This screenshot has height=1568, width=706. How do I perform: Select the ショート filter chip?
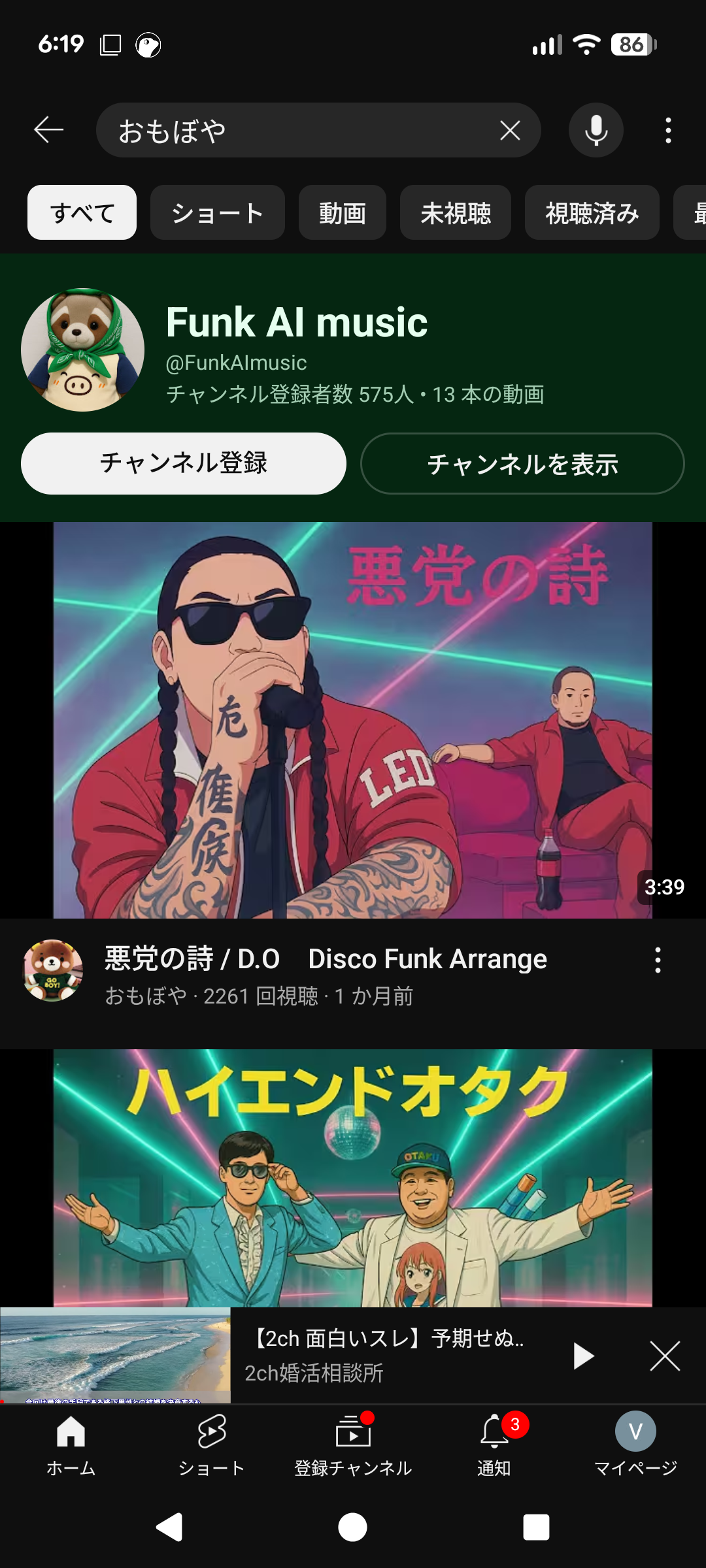[217, 213]
